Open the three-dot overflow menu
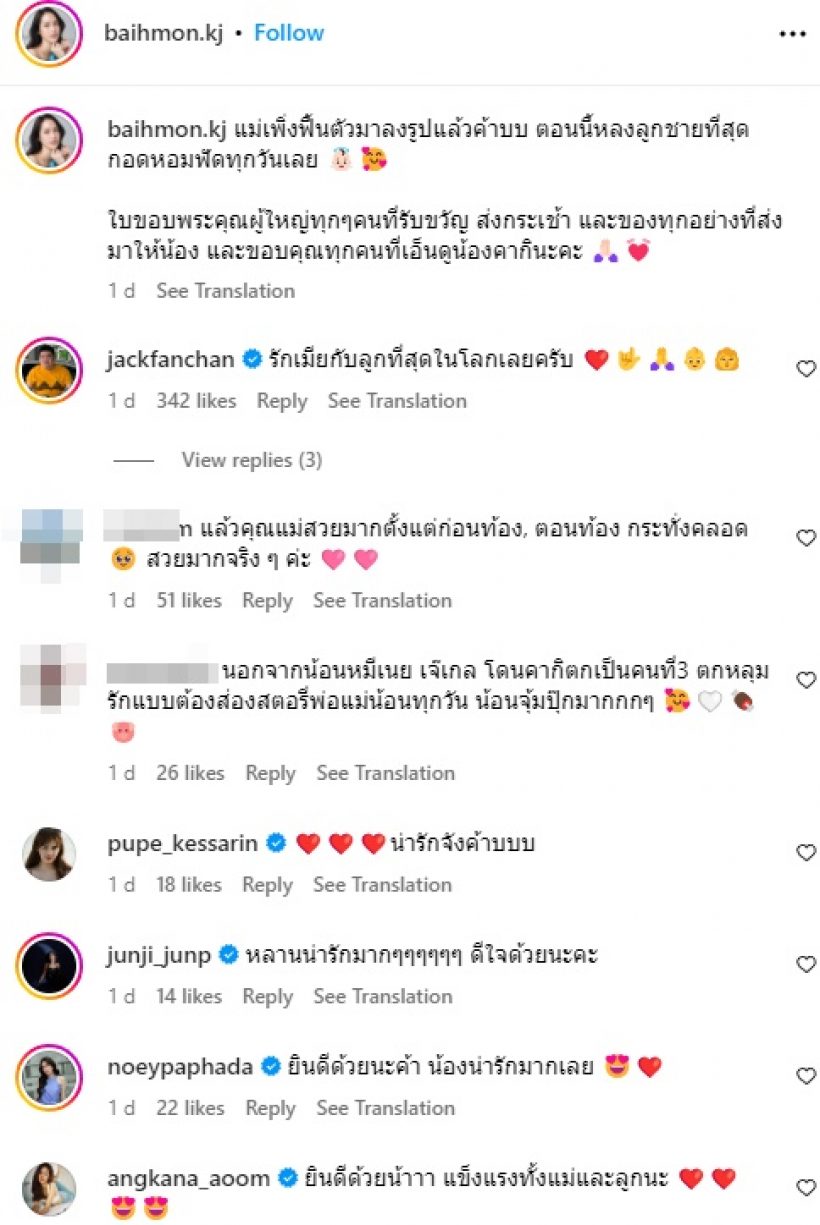Viewport: 820px width, 1225px height. [791, 34]
